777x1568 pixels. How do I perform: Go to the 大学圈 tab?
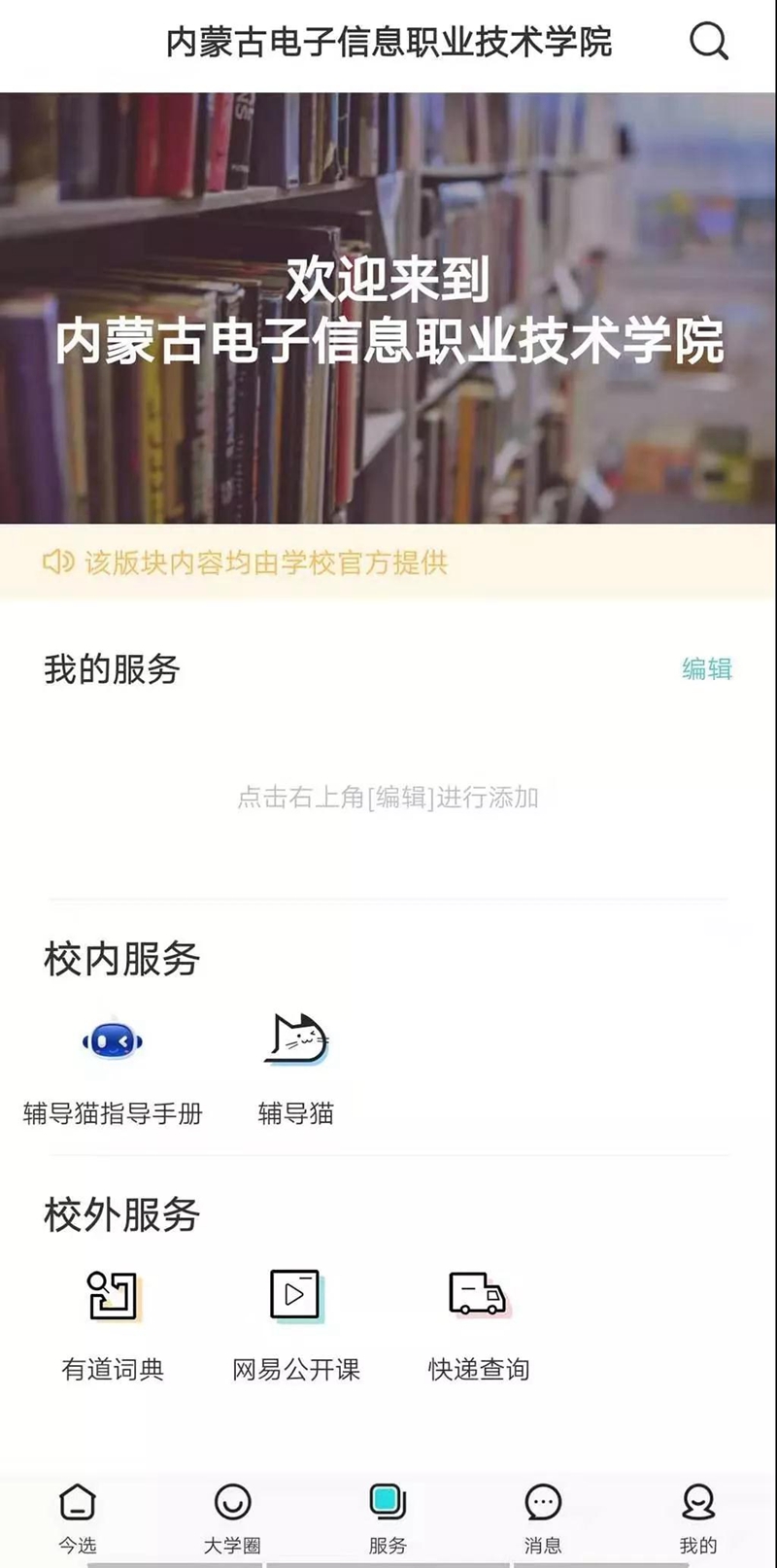click(232, 1517)
